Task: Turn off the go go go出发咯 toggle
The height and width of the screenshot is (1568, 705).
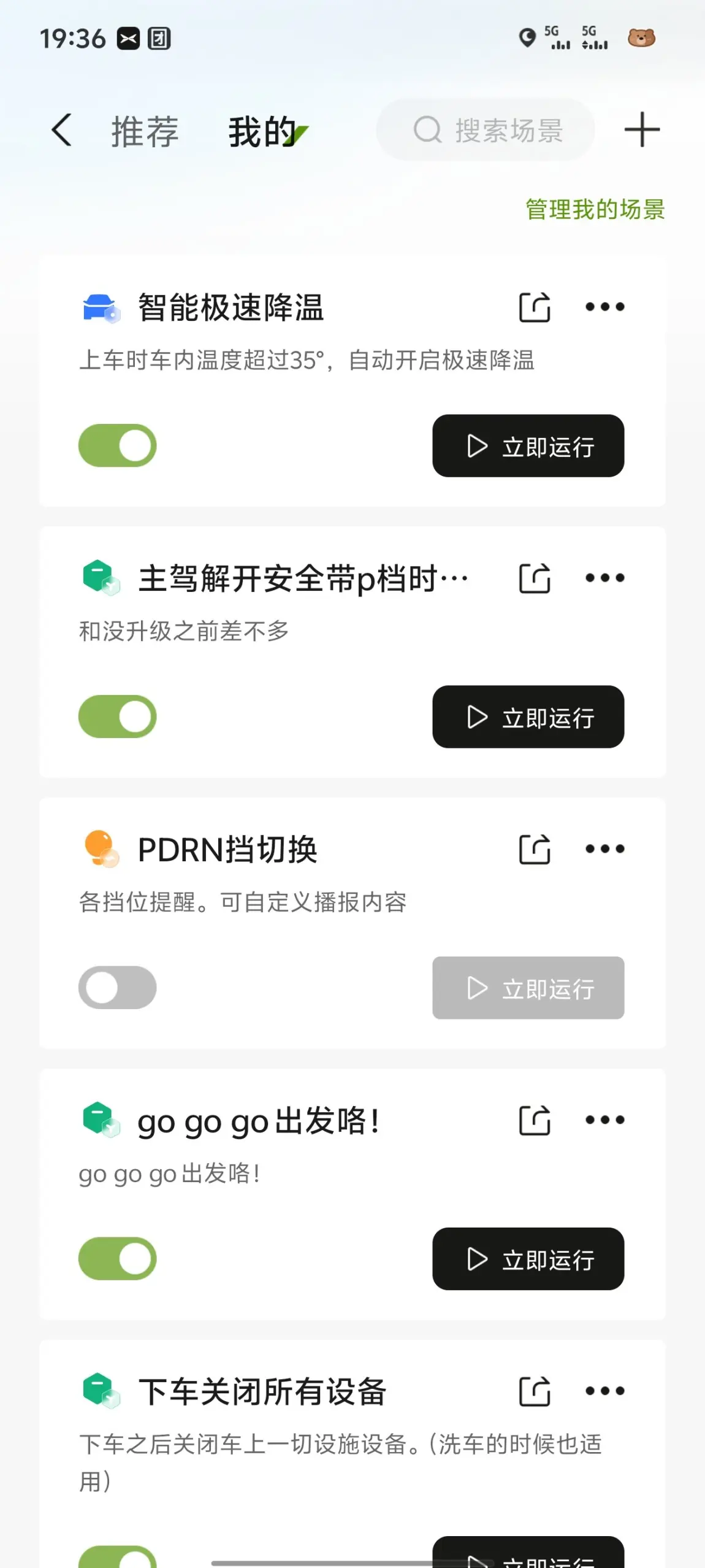Action: 117,1259
